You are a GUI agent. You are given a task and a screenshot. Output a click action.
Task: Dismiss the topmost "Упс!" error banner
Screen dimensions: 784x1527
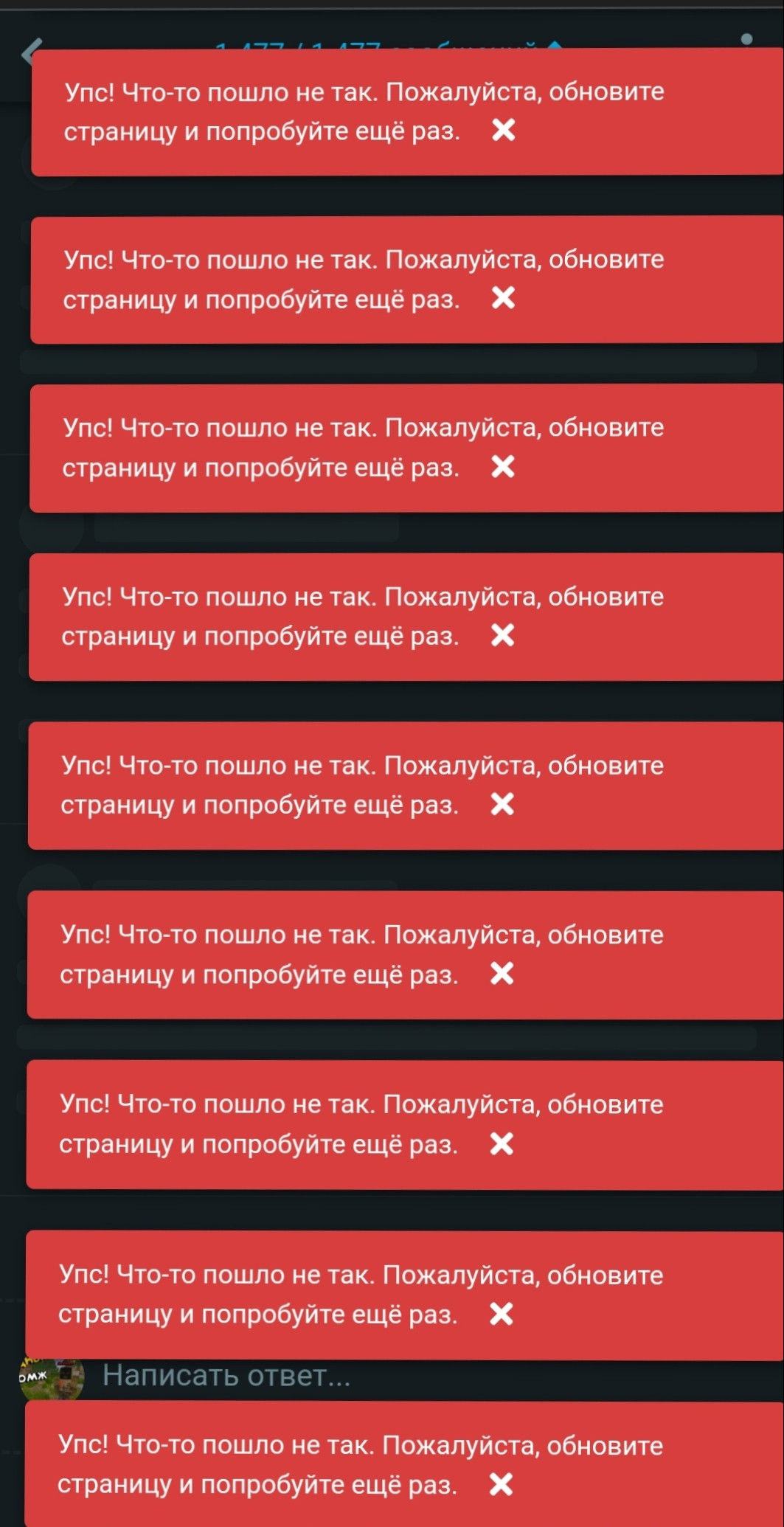click(503, 130)
